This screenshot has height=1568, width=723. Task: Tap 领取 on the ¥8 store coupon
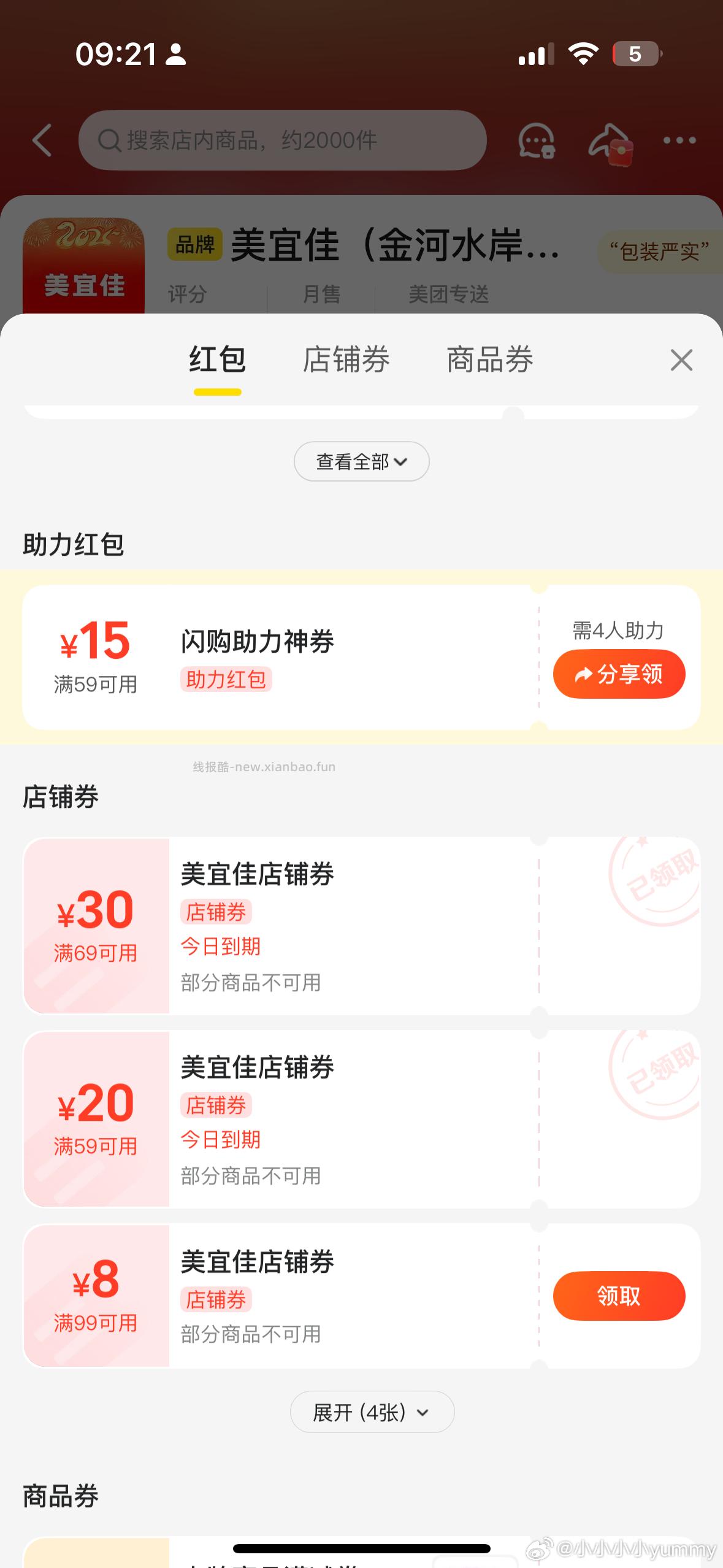(619, 1296)
